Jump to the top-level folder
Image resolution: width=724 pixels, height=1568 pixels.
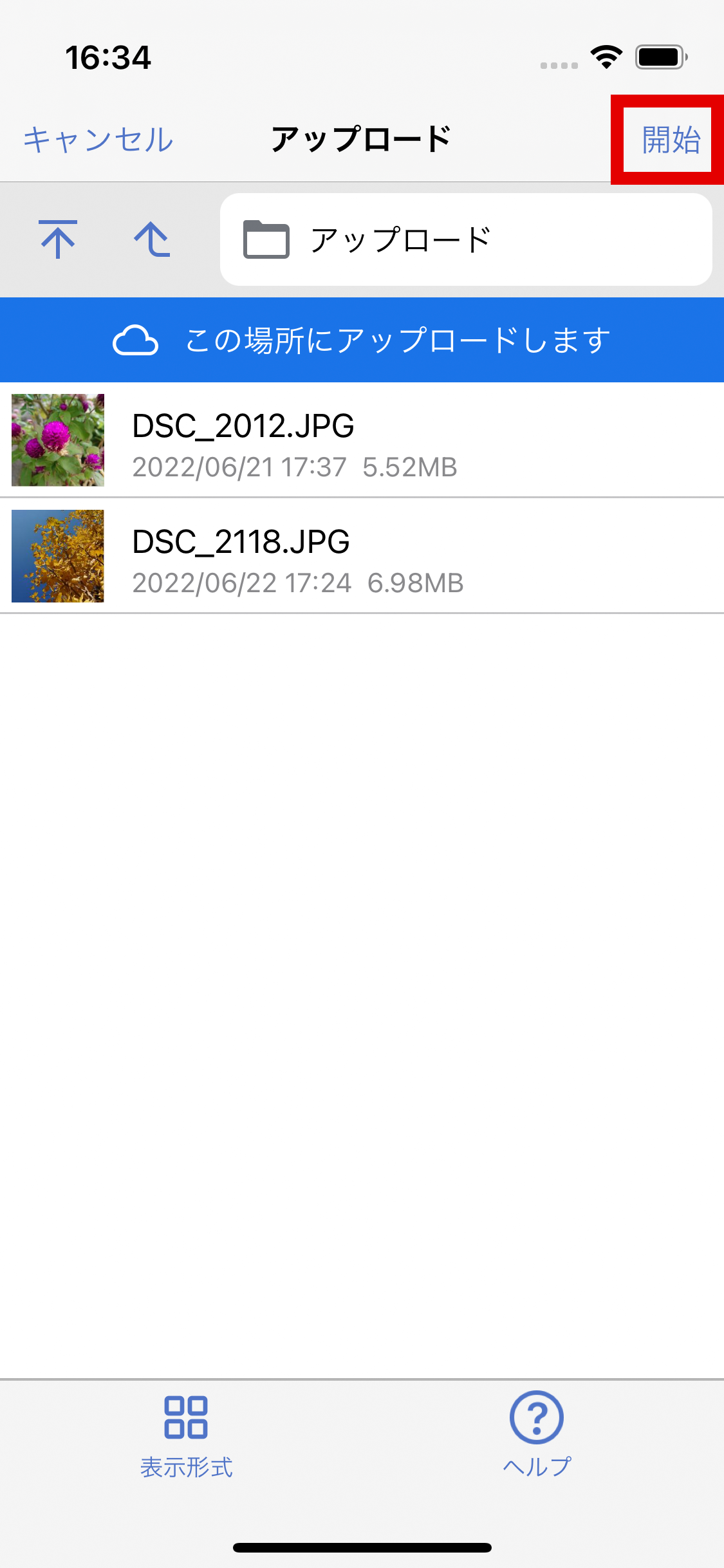click(58, 239)
